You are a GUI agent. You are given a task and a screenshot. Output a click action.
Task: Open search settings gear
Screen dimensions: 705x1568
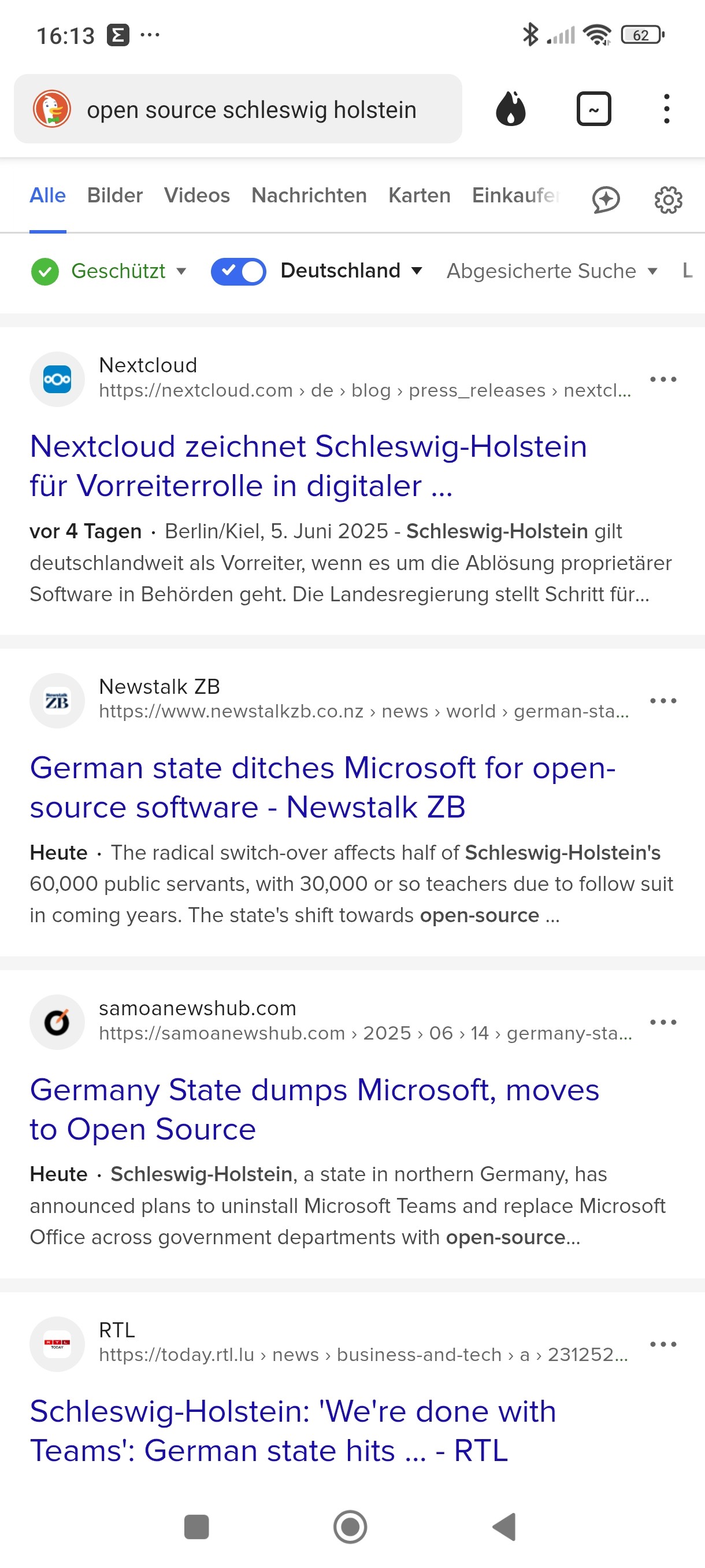coord(668,199)
